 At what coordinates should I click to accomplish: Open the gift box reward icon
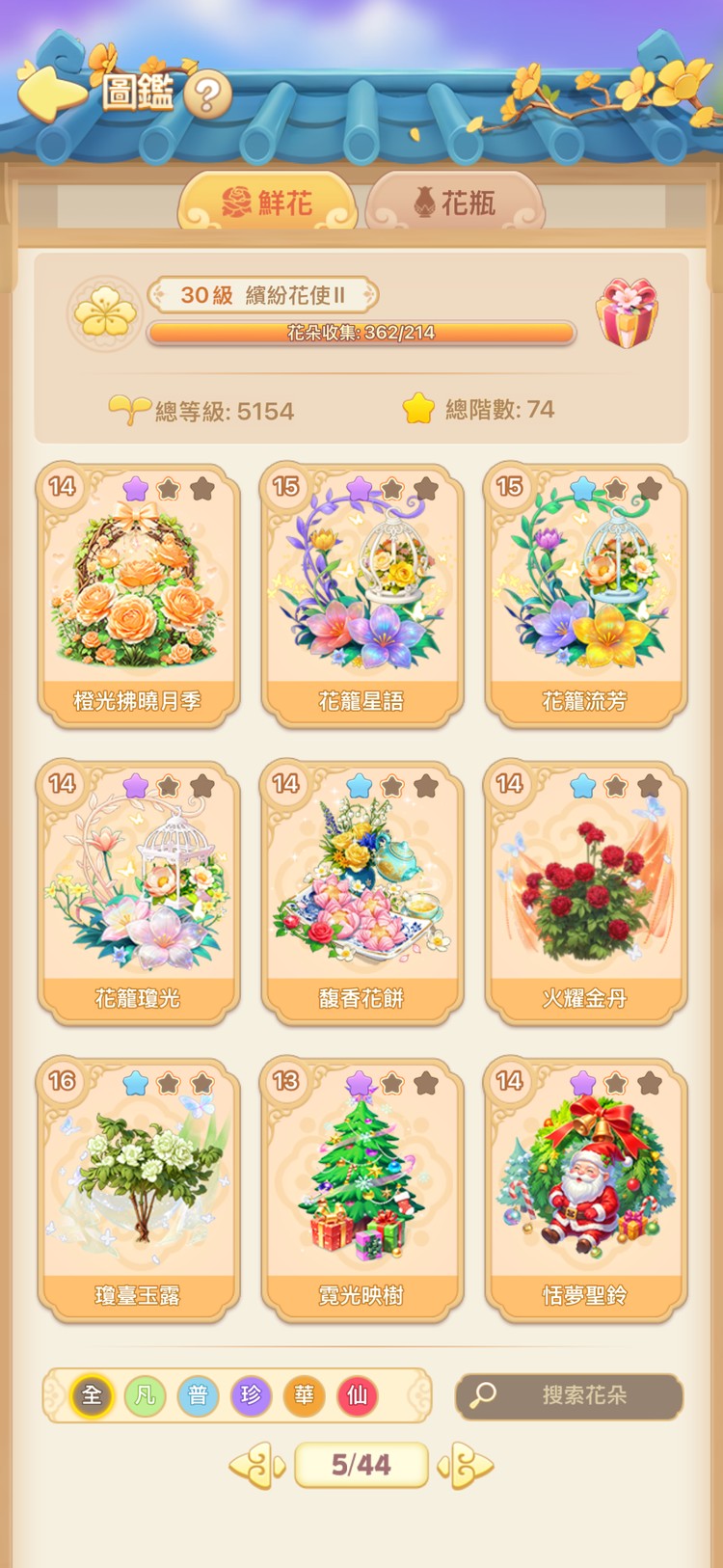click(x=629, y=309)
